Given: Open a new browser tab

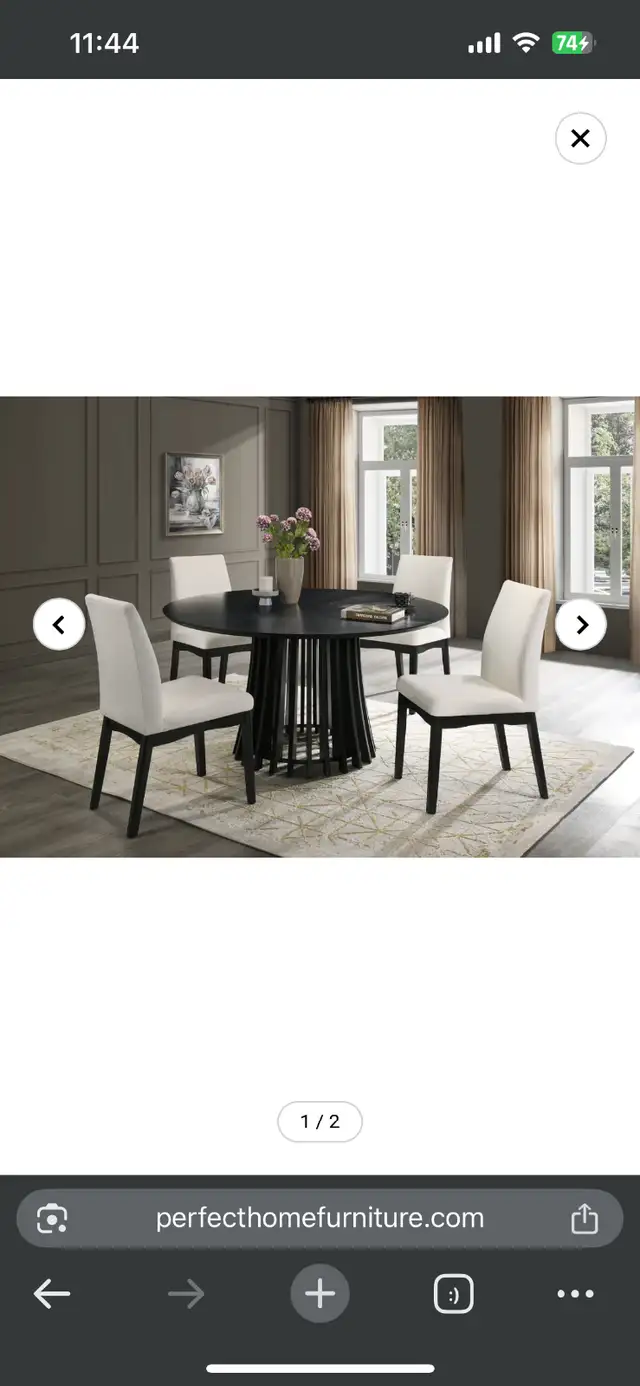Looking at the screenshot, I should click(320, 1294).
